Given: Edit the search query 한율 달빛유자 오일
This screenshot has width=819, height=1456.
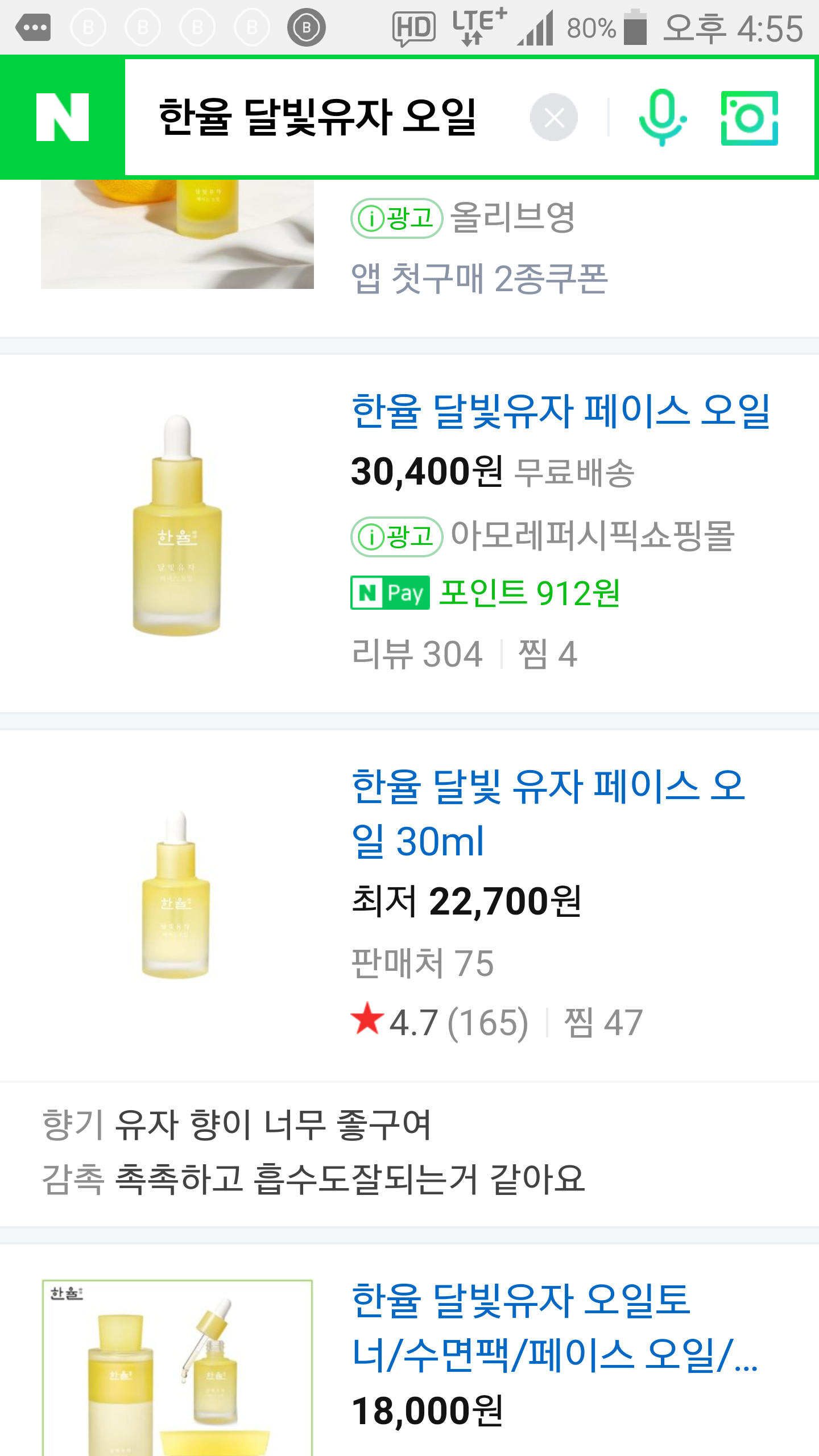Looking at the screenshot, I should click(x=318, y=118).
